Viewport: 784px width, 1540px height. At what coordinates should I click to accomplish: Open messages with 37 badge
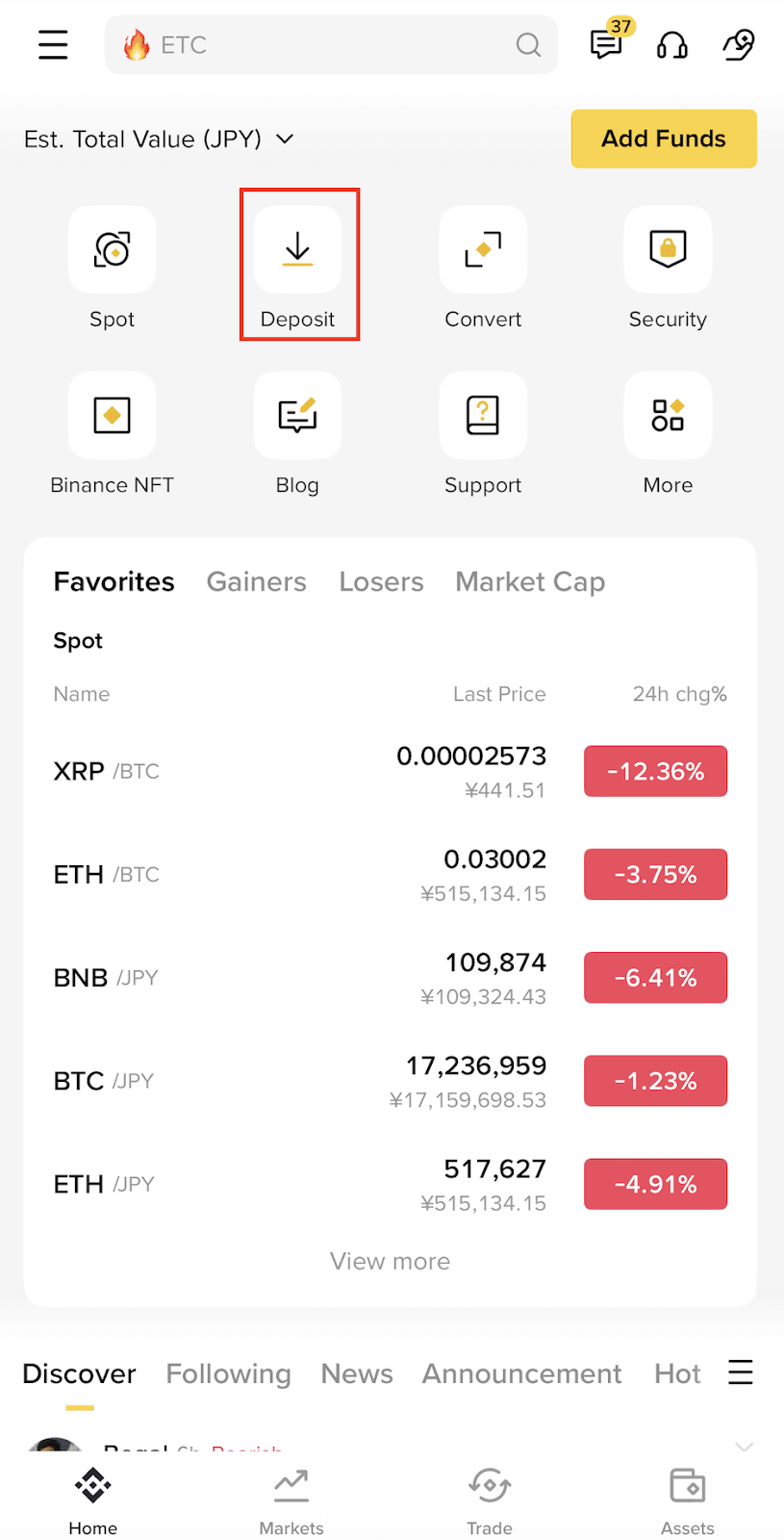click(606, 44)
